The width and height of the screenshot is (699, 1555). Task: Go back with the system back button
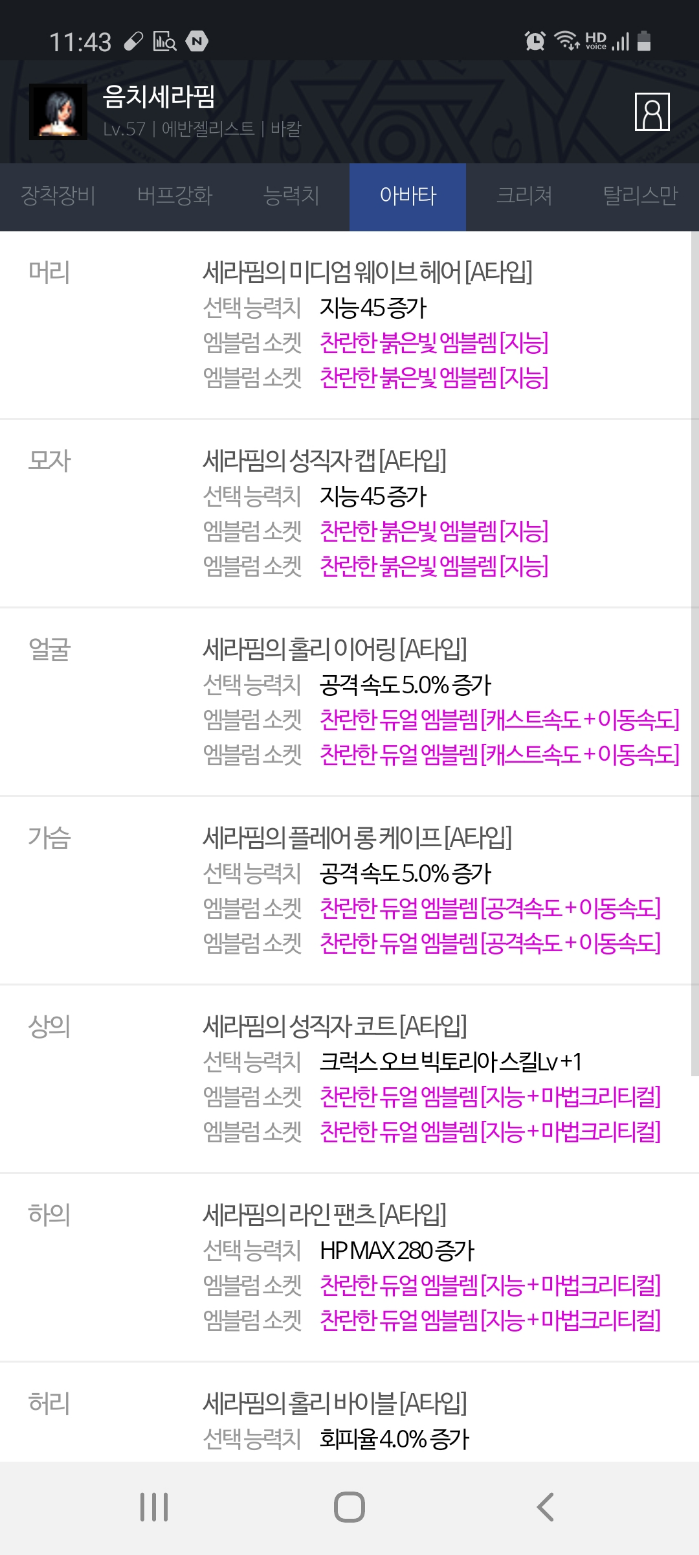point(545,1506)
